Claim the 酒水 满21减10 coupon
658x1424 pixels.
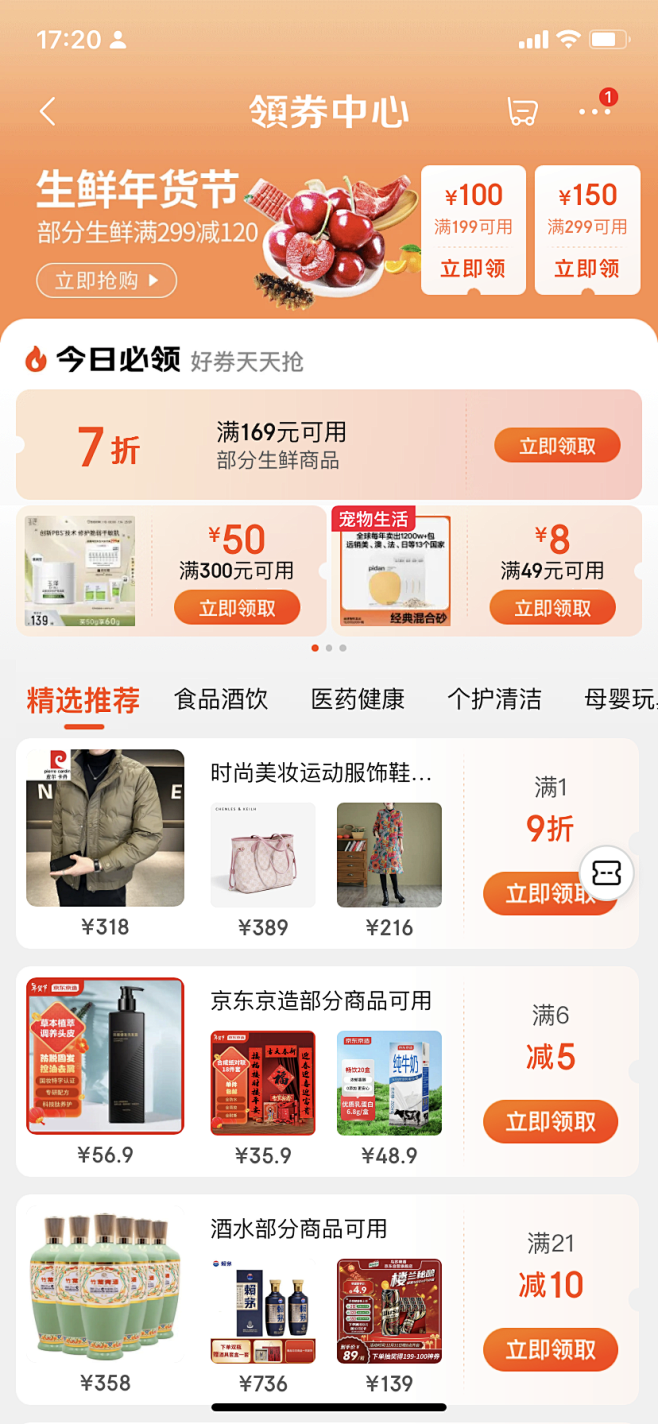point(550,1350)
